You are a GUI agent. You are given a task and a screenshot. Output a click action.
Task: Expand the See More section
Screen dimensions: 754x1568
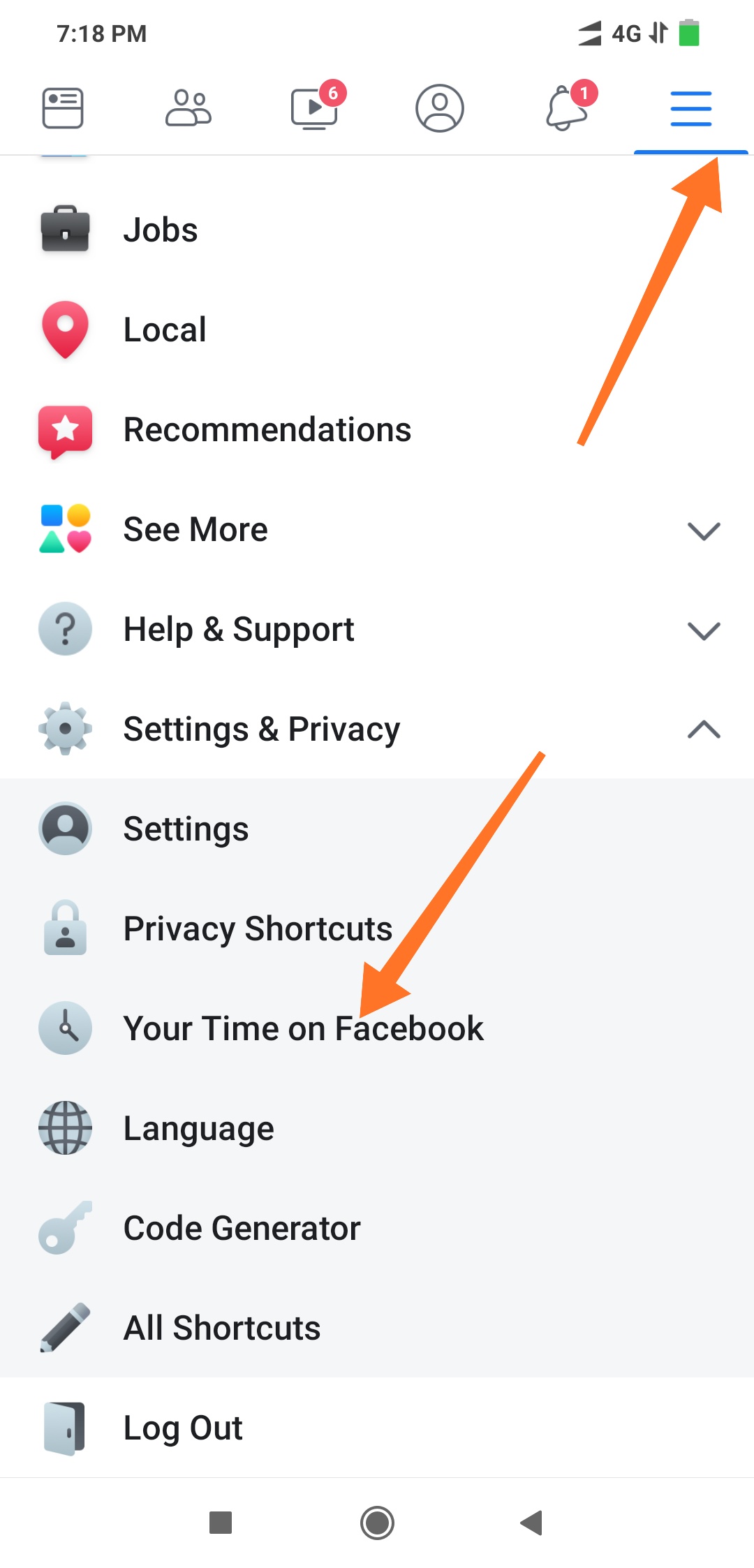tap(377, 530)
